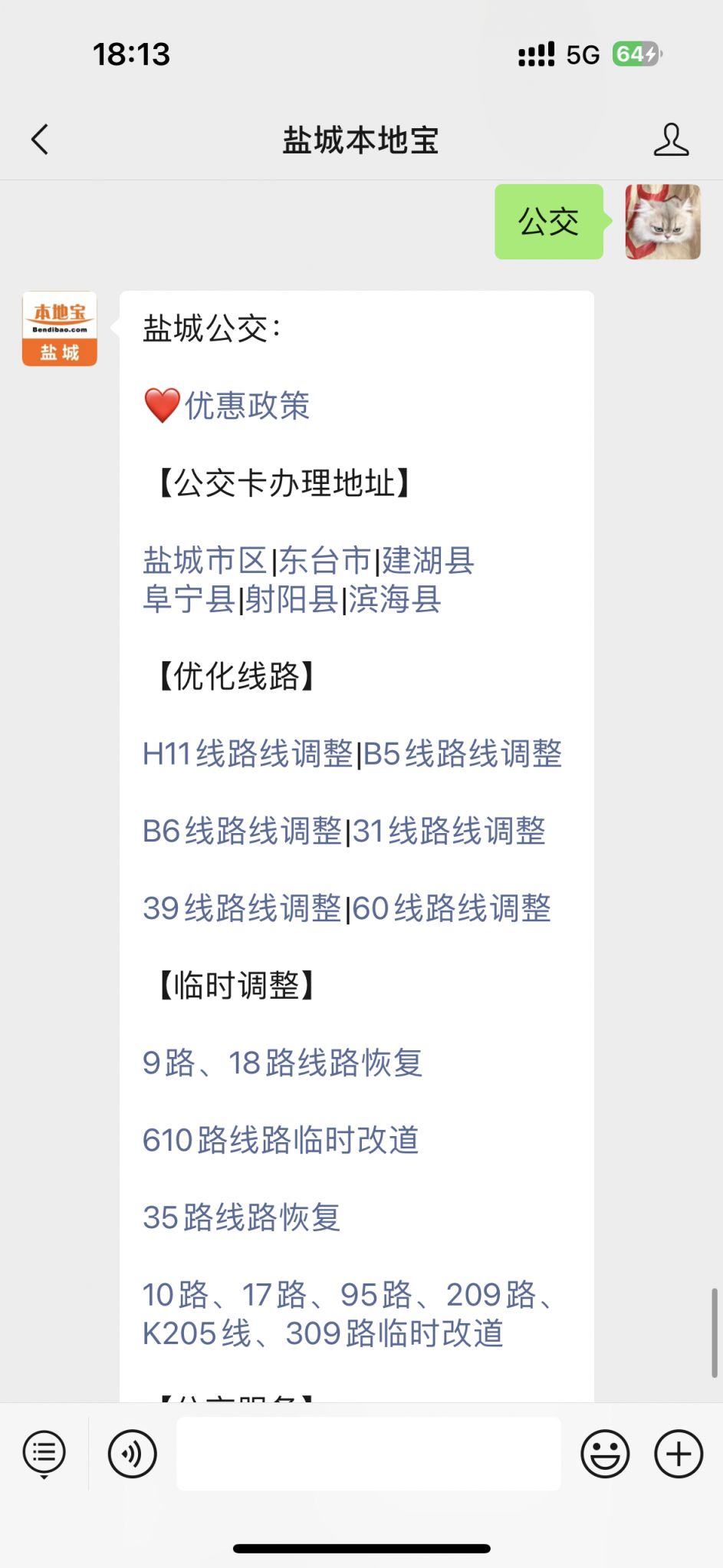The width and height of the screenshot is (723, 1568).
Task: Open 39线路线调整 link
Action: pyautogui.click(x=242, y=908)
